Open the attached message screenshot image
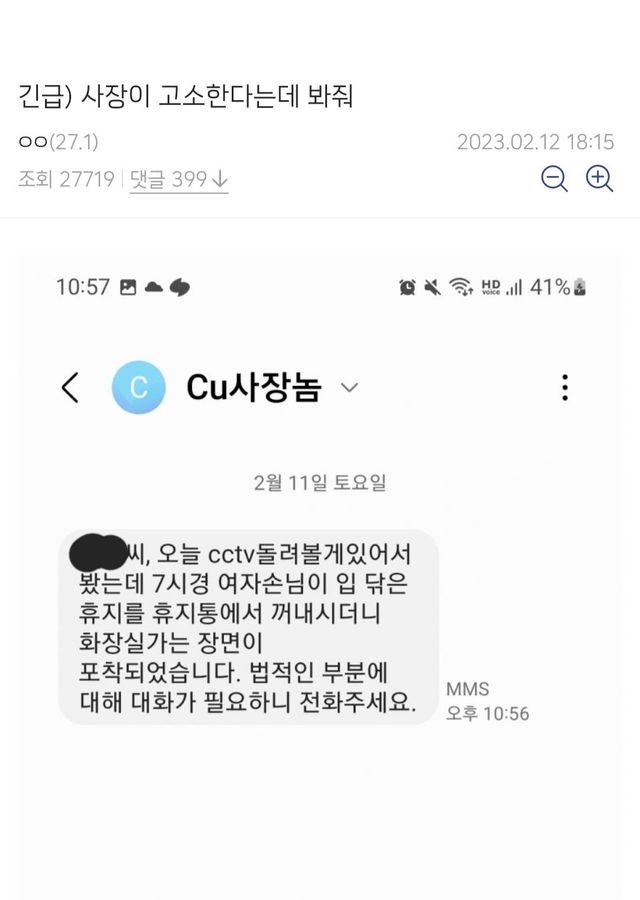 pos(320,570)
